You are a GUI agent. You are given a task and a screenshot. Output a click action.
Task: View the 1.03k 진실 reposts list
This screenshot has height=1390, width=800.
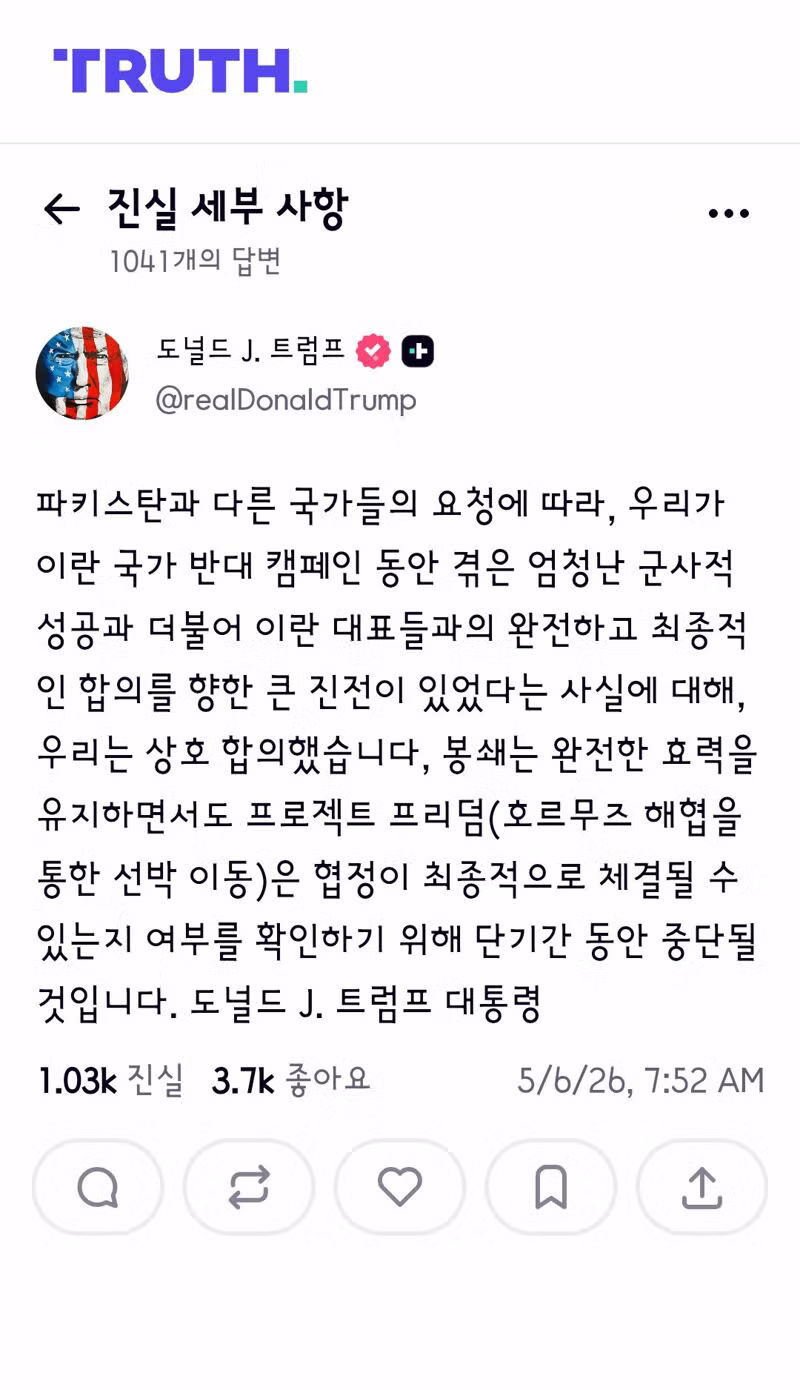110,1081
